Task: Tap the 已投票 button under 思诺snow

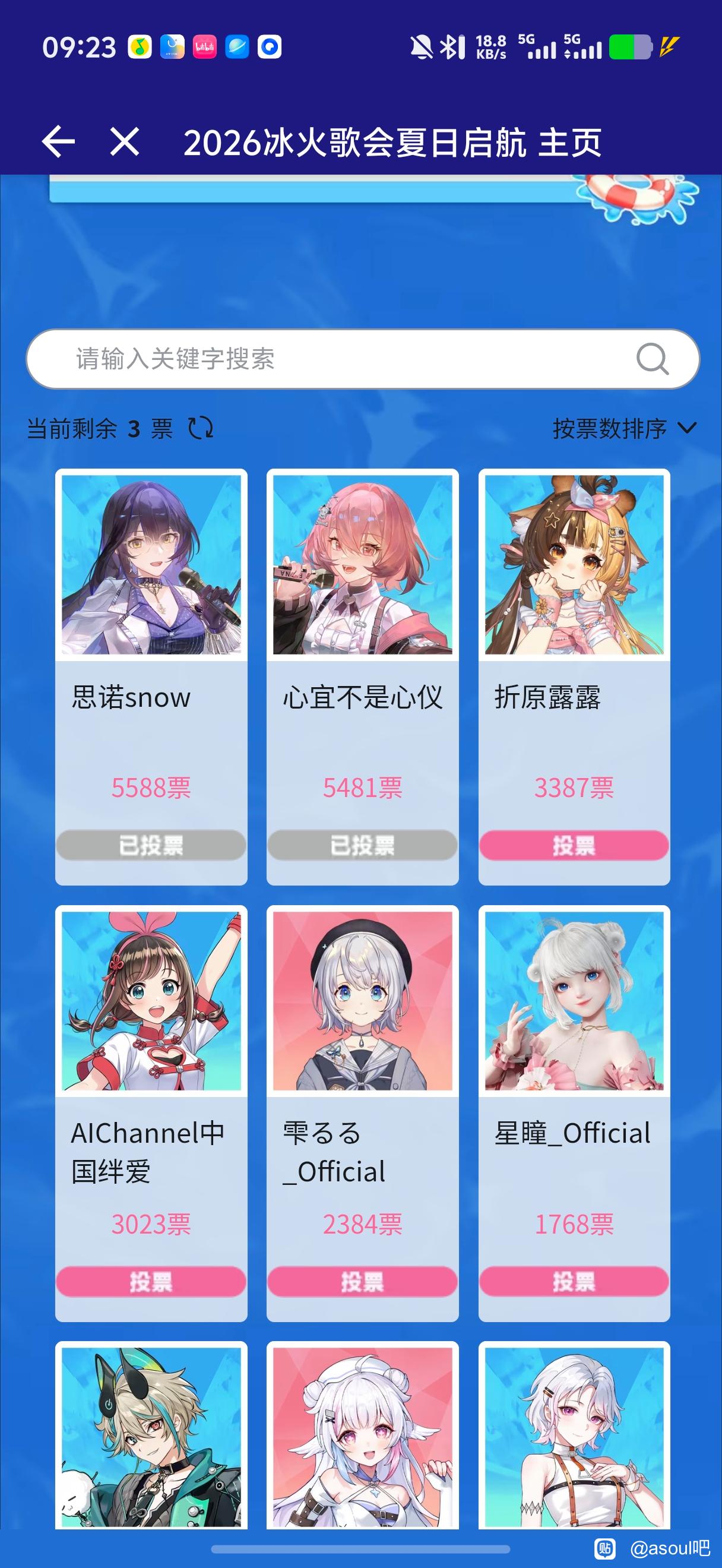Action: [x=151, y=846]
